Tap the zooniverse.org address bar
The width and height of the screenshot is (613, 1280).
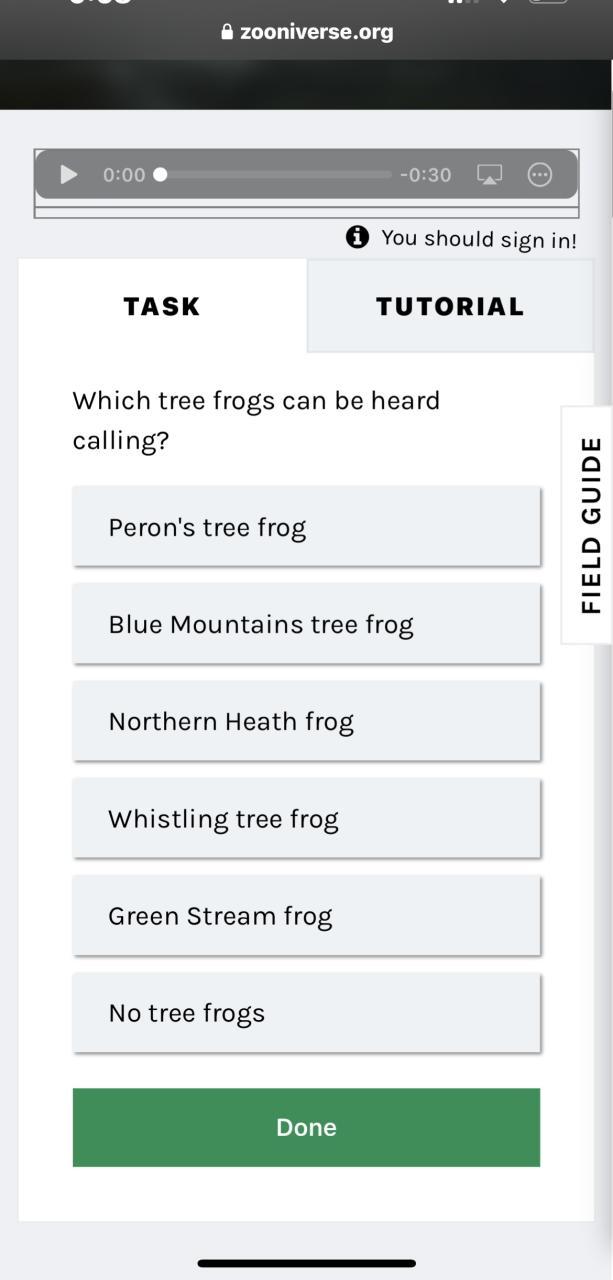(x=307, y=32)
